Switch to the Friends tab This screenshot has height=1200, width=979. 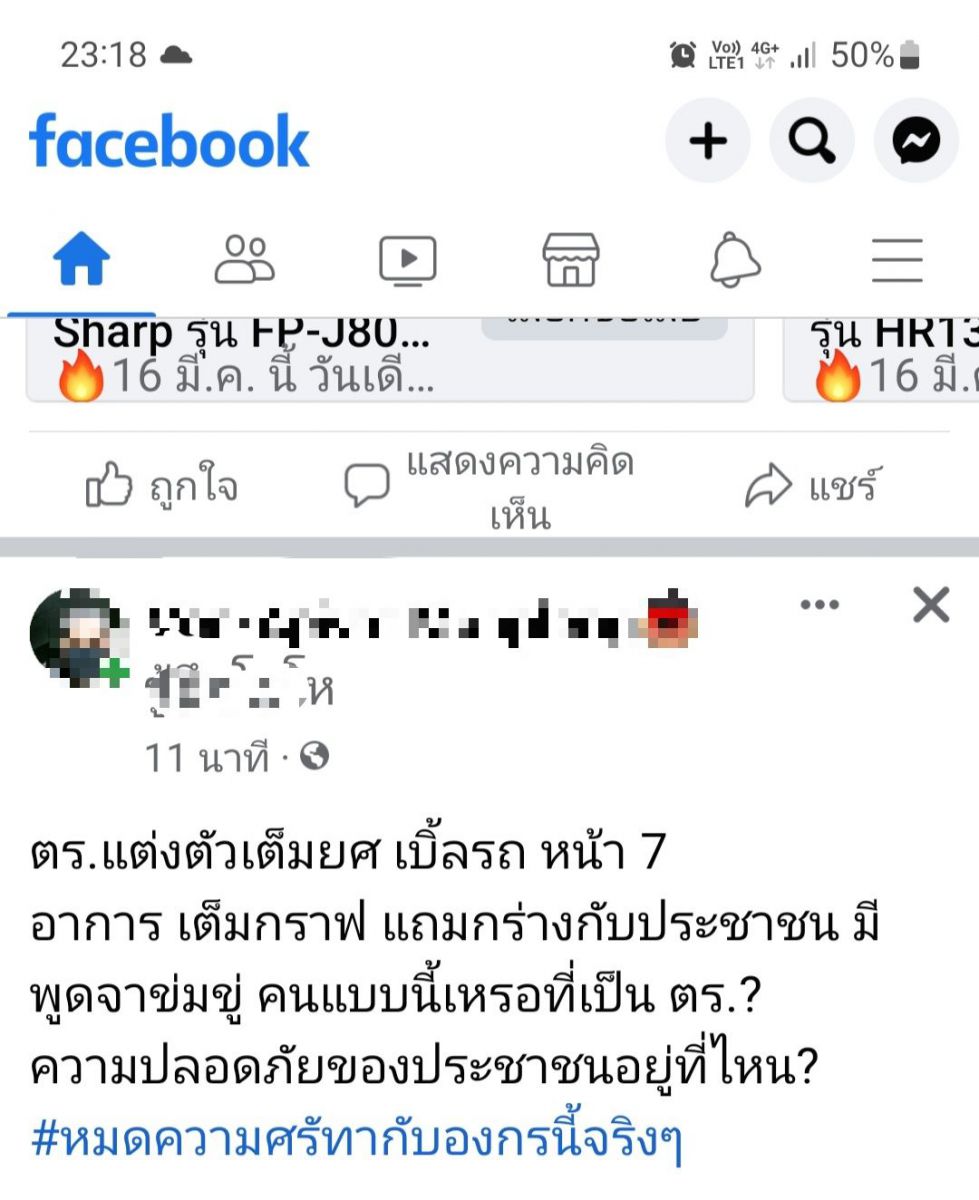(x=244, y=261)
